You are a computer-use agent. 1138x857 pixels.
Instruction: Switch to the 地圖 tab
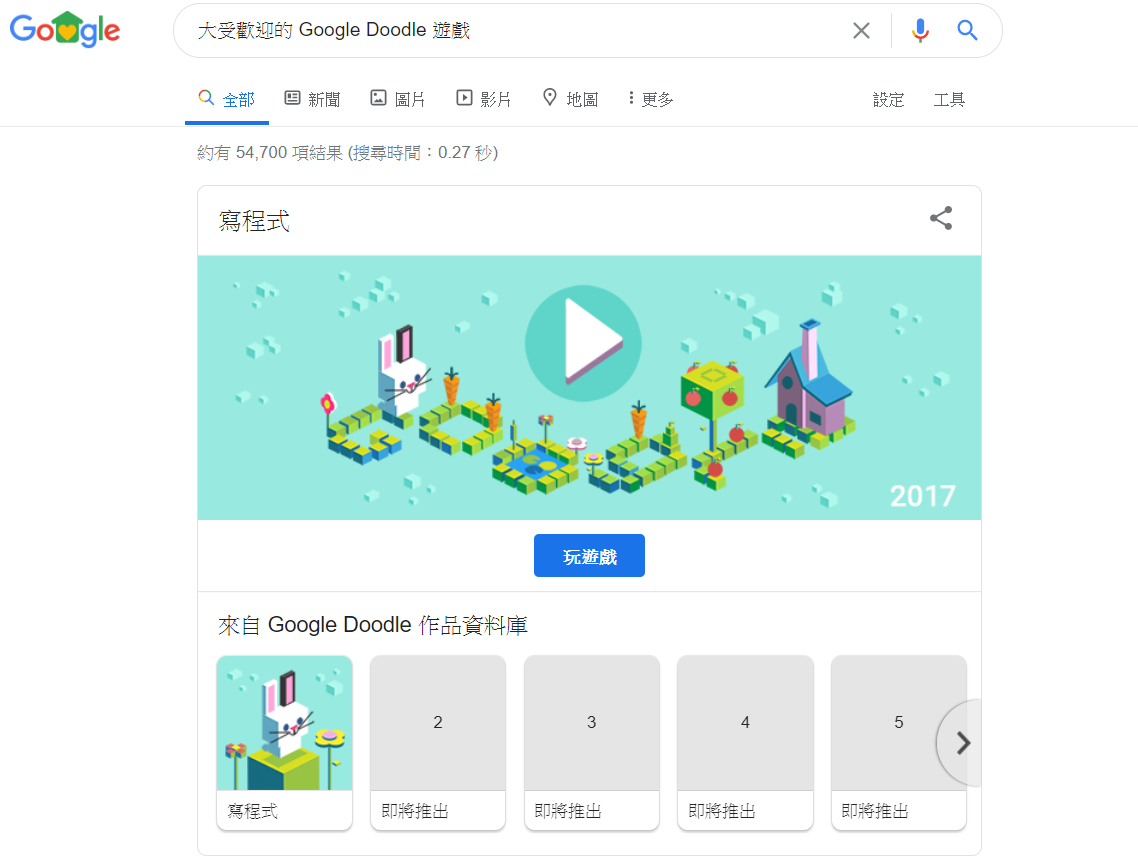[570, 99]
